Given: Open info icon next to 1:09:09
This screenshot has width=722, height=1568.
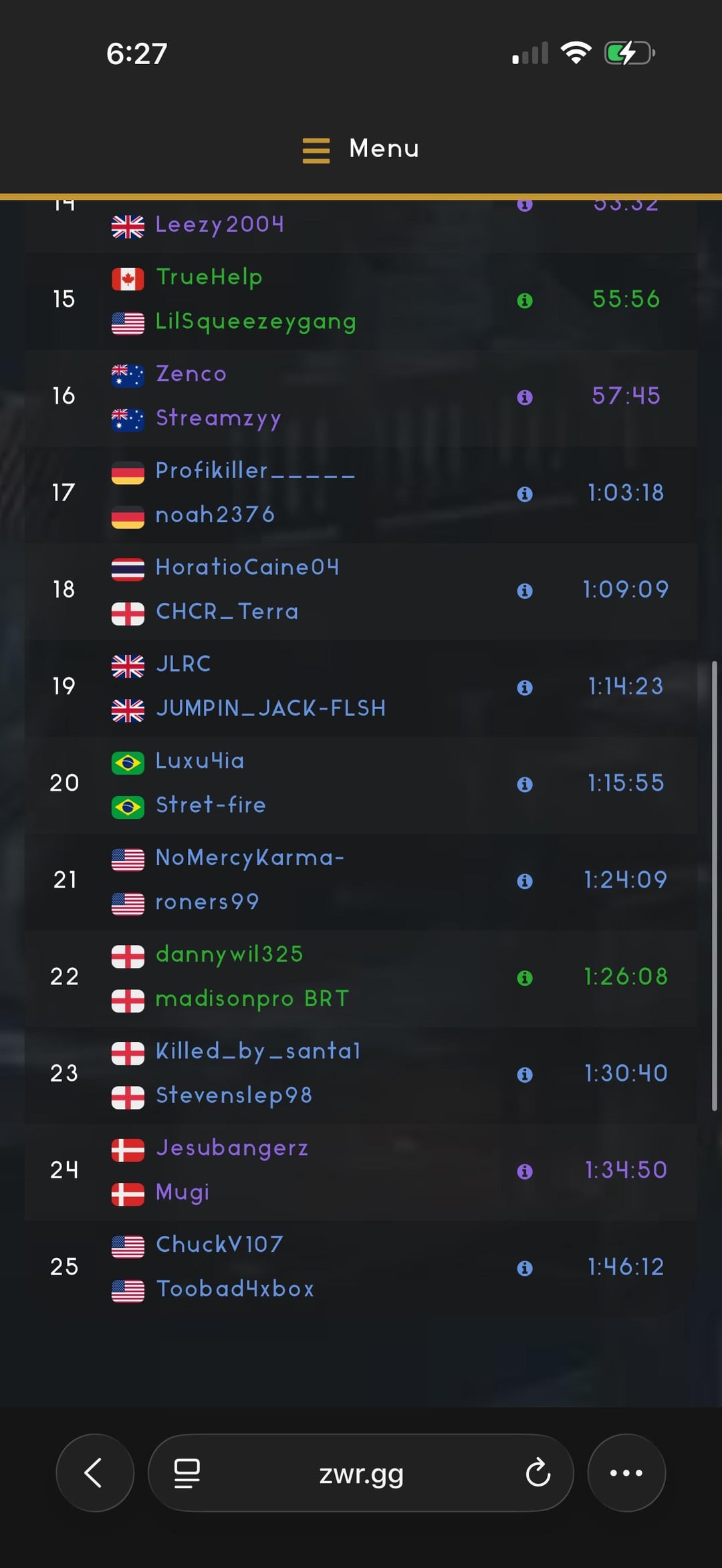Looking at the screenshot, I should pos(525,591).
